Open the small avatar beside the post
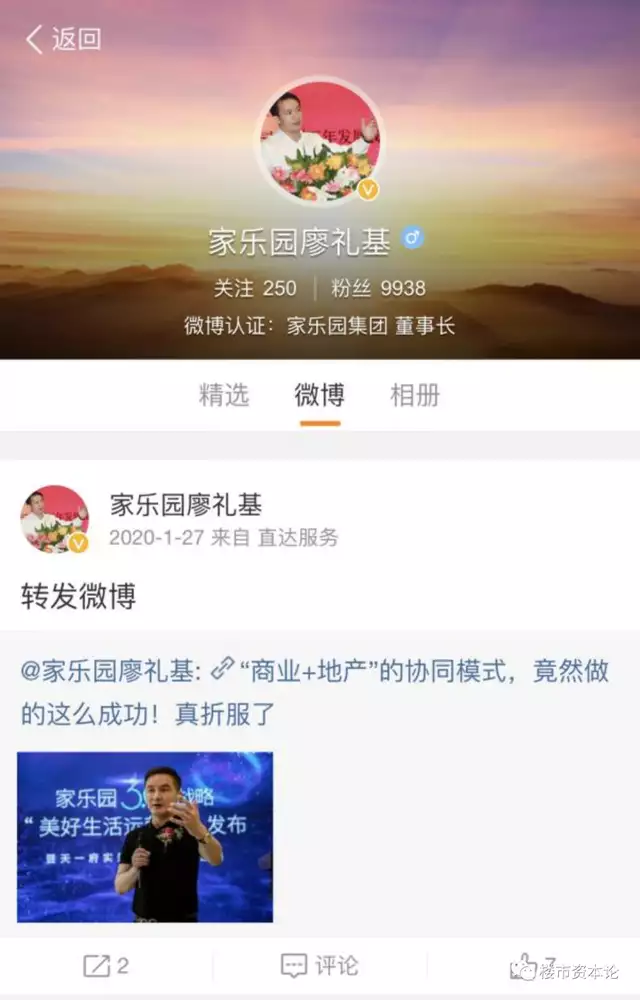This screenshot has height=1000, width=640. [x=54, y=519]
